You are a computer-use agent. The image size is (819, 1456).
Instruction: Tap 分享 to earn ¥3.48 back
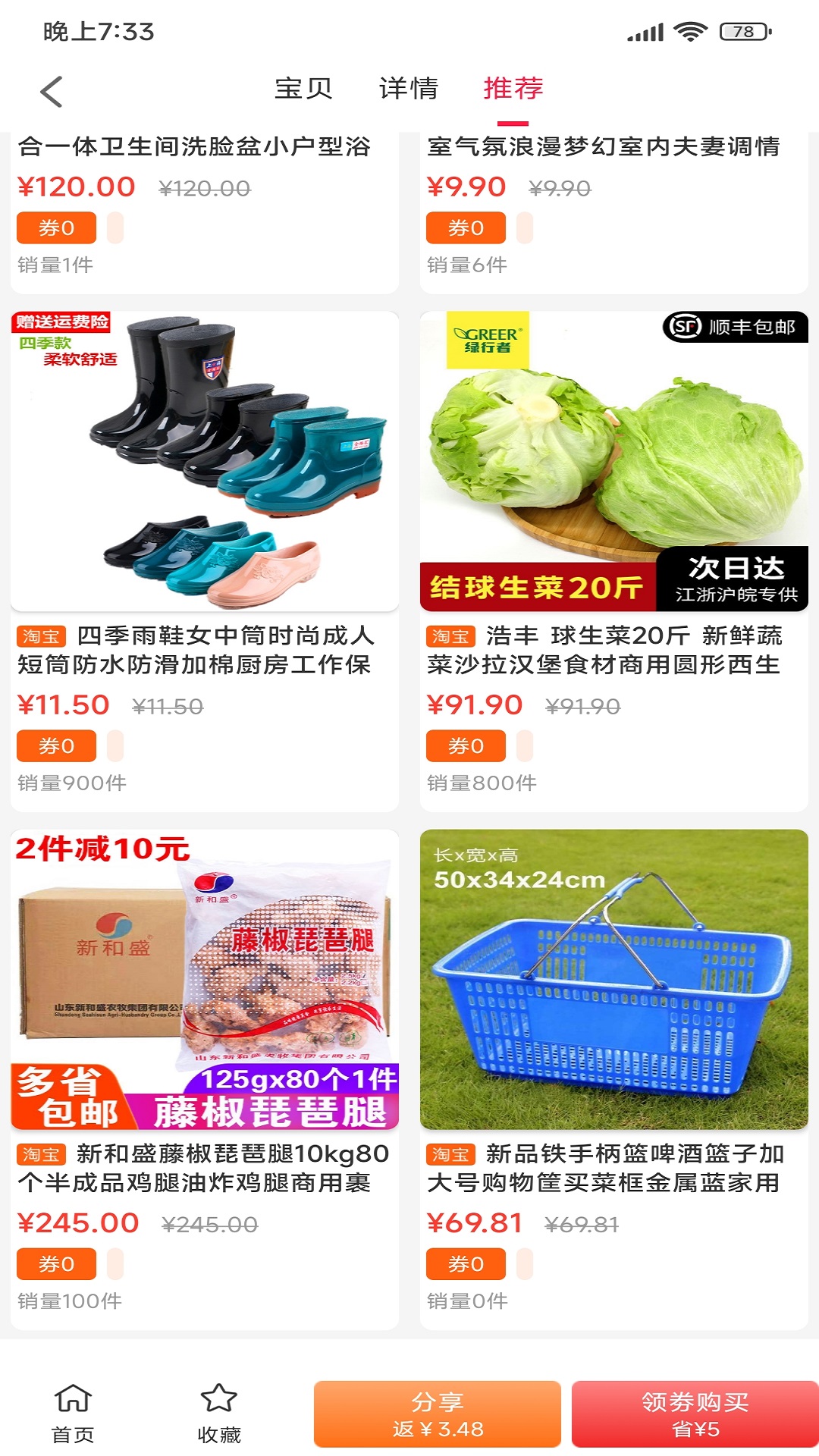[x=438, y=1414]
